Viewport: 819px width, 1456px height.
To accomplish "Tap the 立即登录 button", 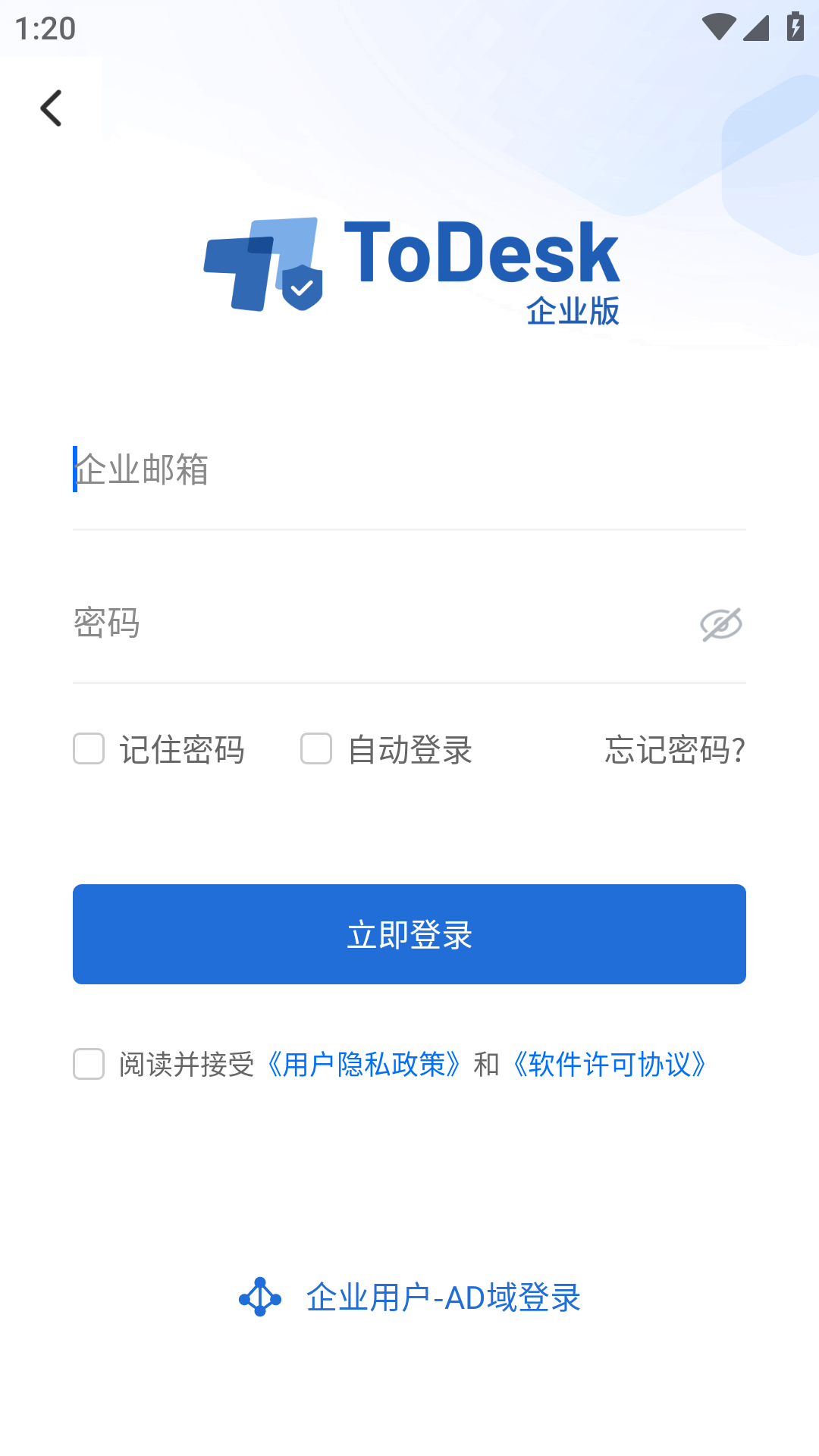I will pyautogui.click(x=409, y=934).
